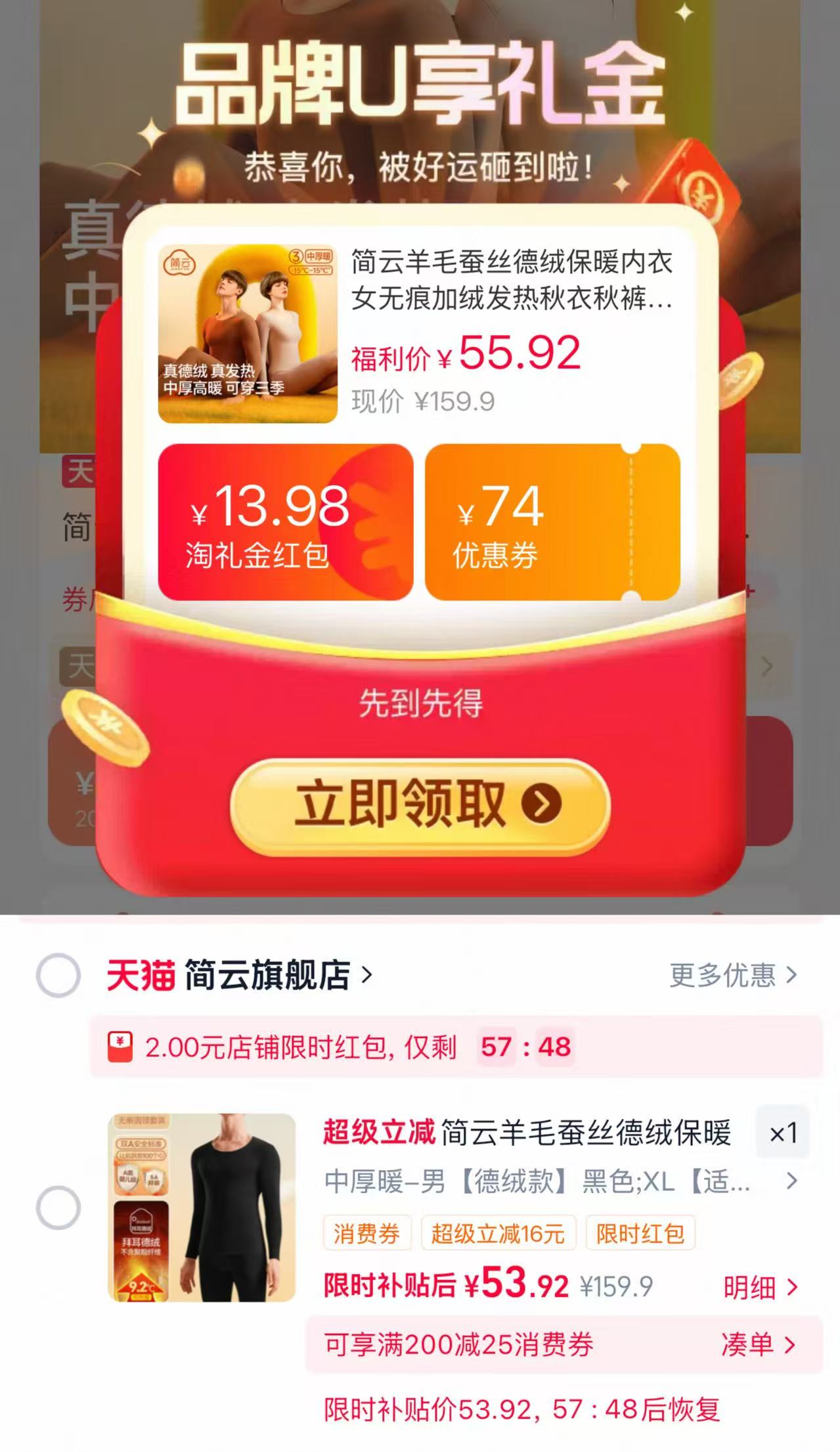840x1452 pixels.
Task: Claim the gift with 立即领取
Action: click(x=420, y=805)
